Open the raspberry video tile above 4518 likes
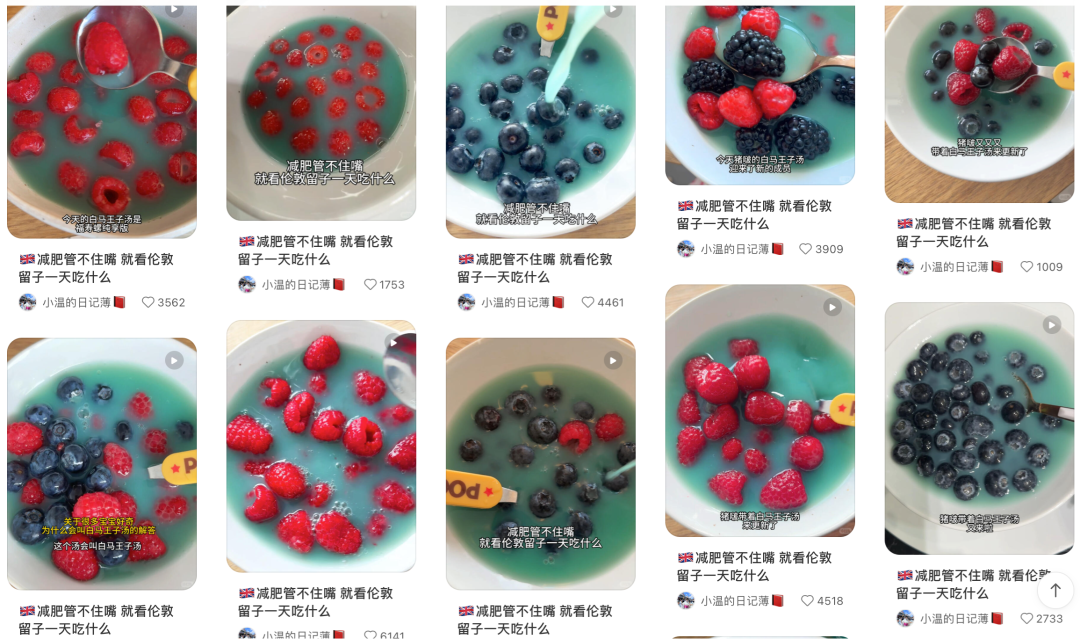Image resolution: width=1080 pixels, height=639 pixels. click(759, 410)
